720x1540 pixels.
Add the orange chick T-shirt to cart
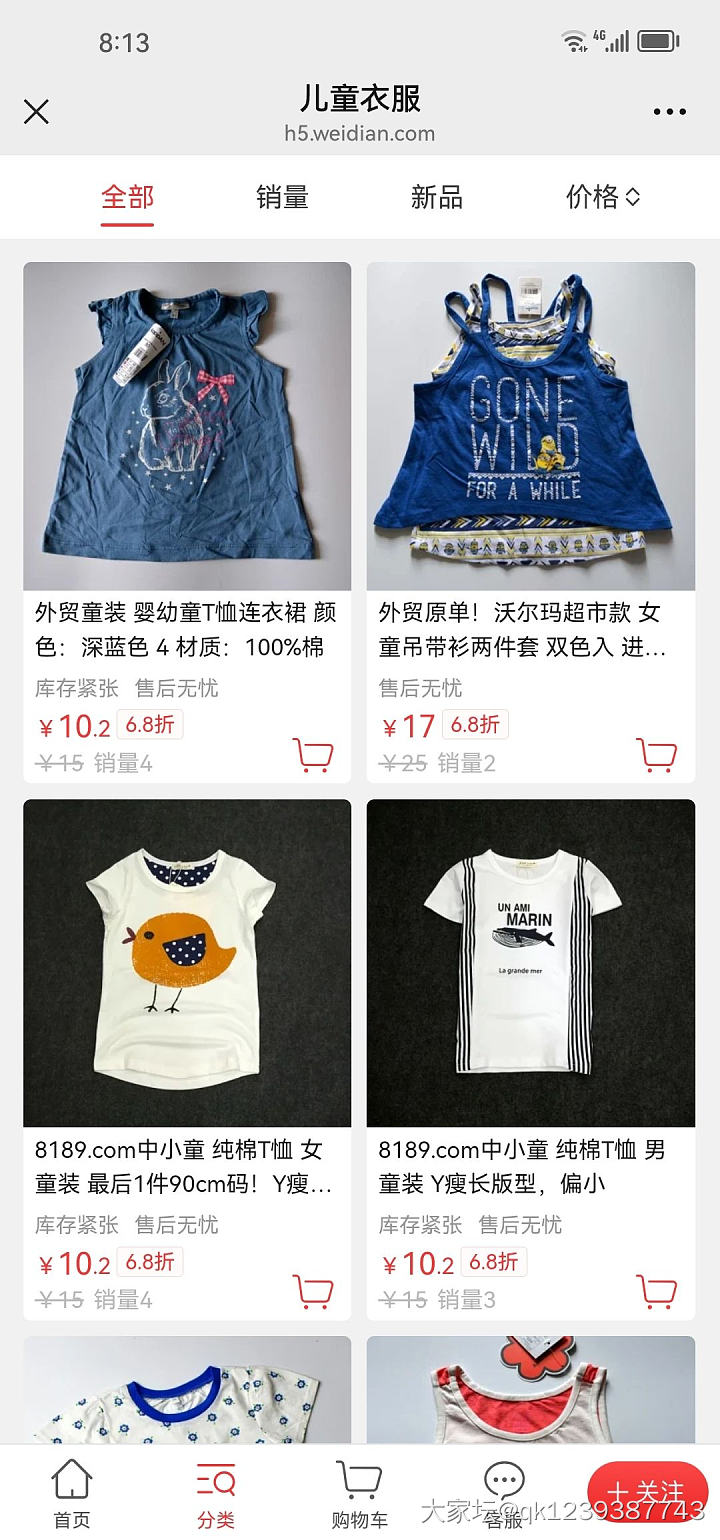312,1292
